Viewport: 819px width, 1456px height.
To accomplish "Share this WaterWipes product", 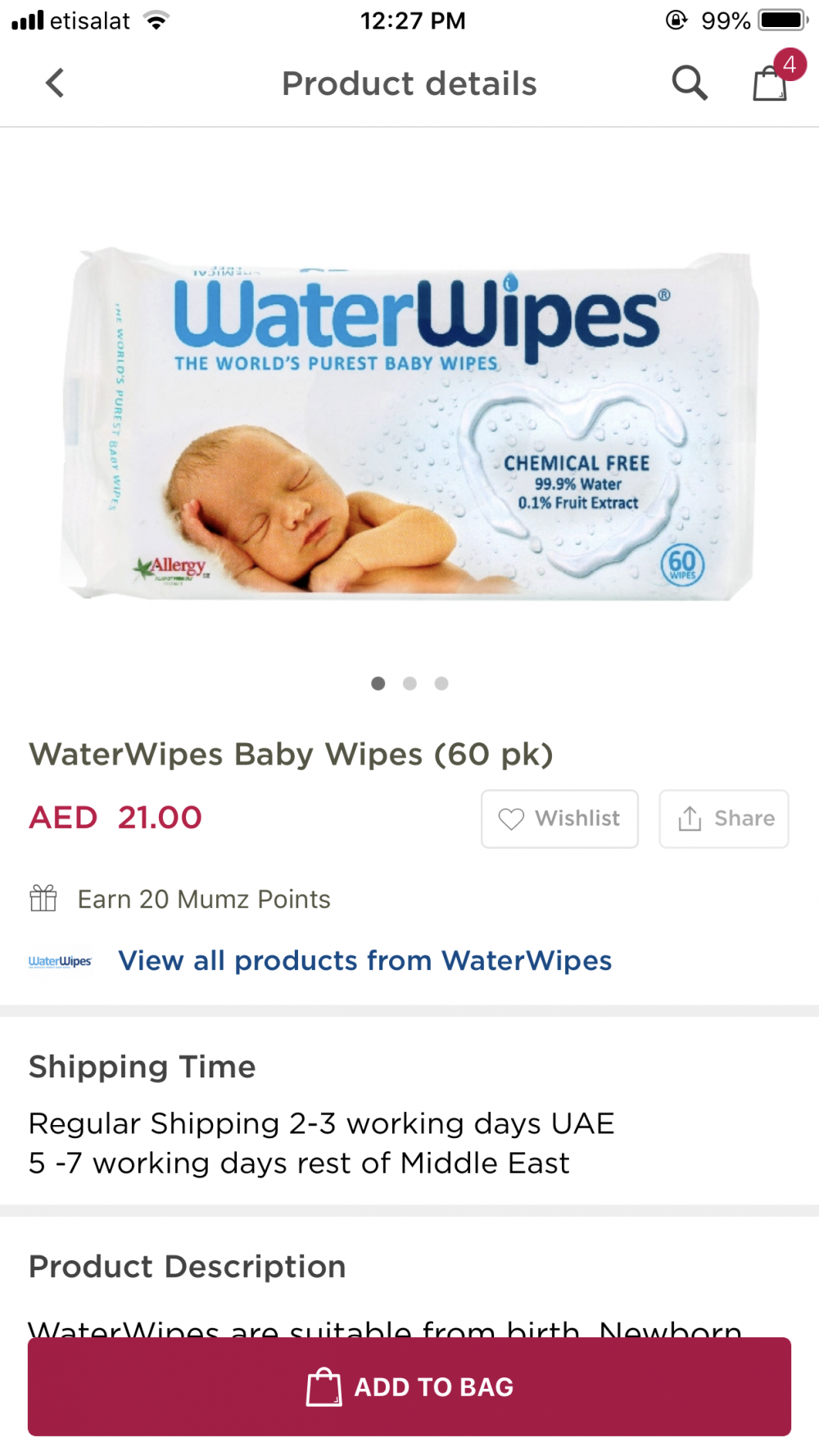I will (x=724, y=819).
